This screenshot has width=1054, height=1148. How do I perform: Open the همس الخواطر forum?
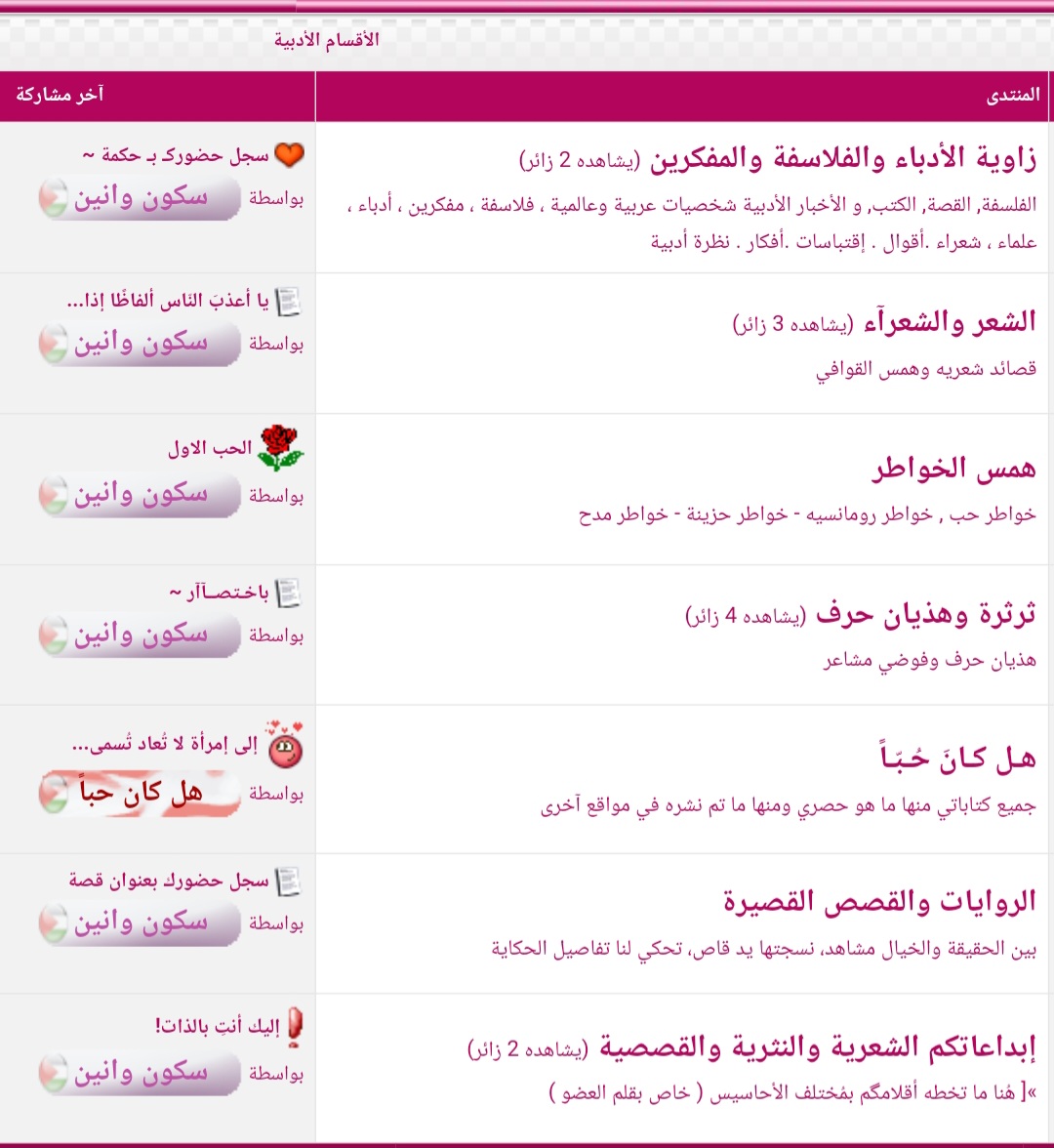coord(953,469)
